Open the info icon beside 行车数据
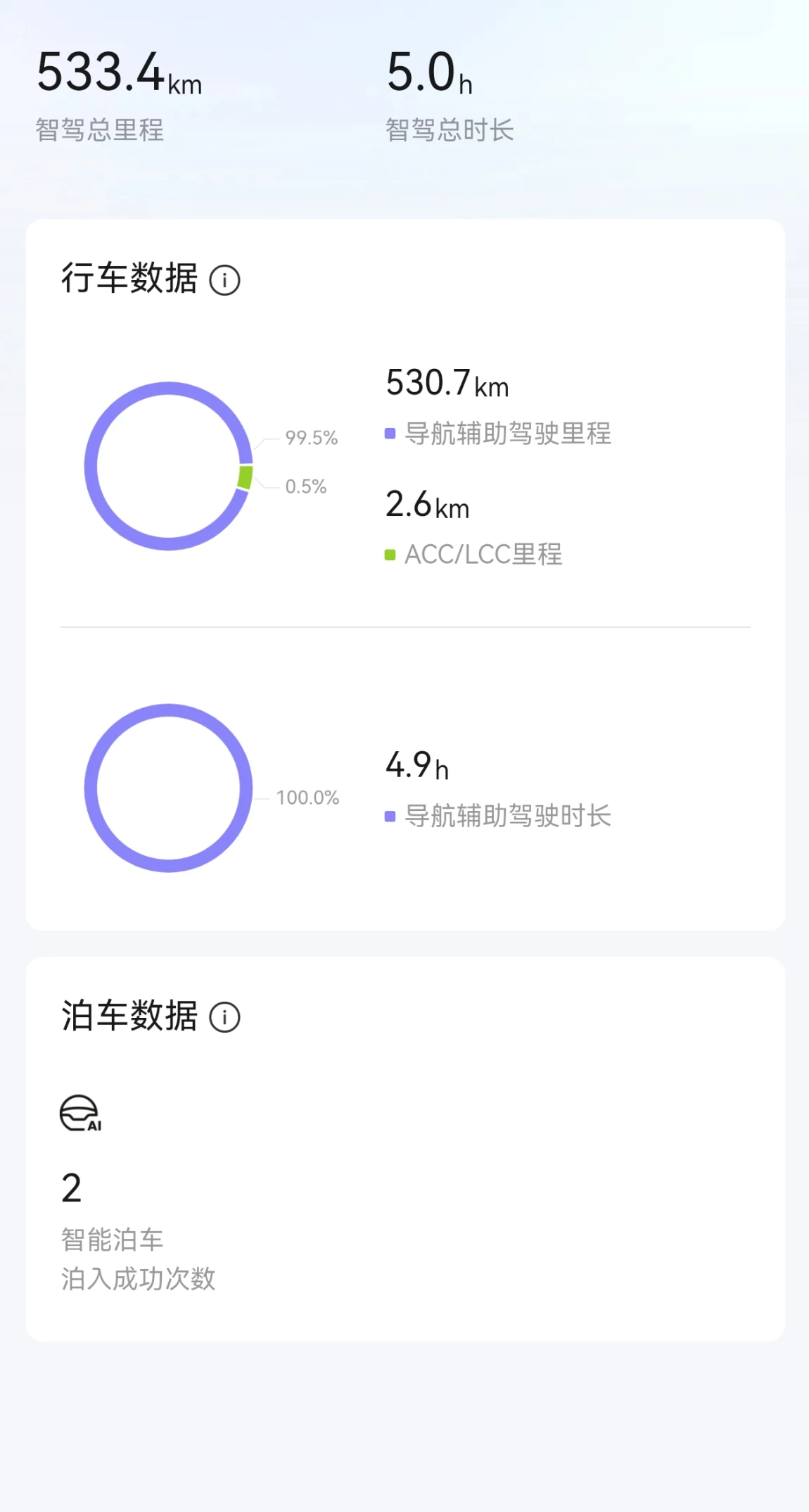The image size is (809, 1512). 224,280
